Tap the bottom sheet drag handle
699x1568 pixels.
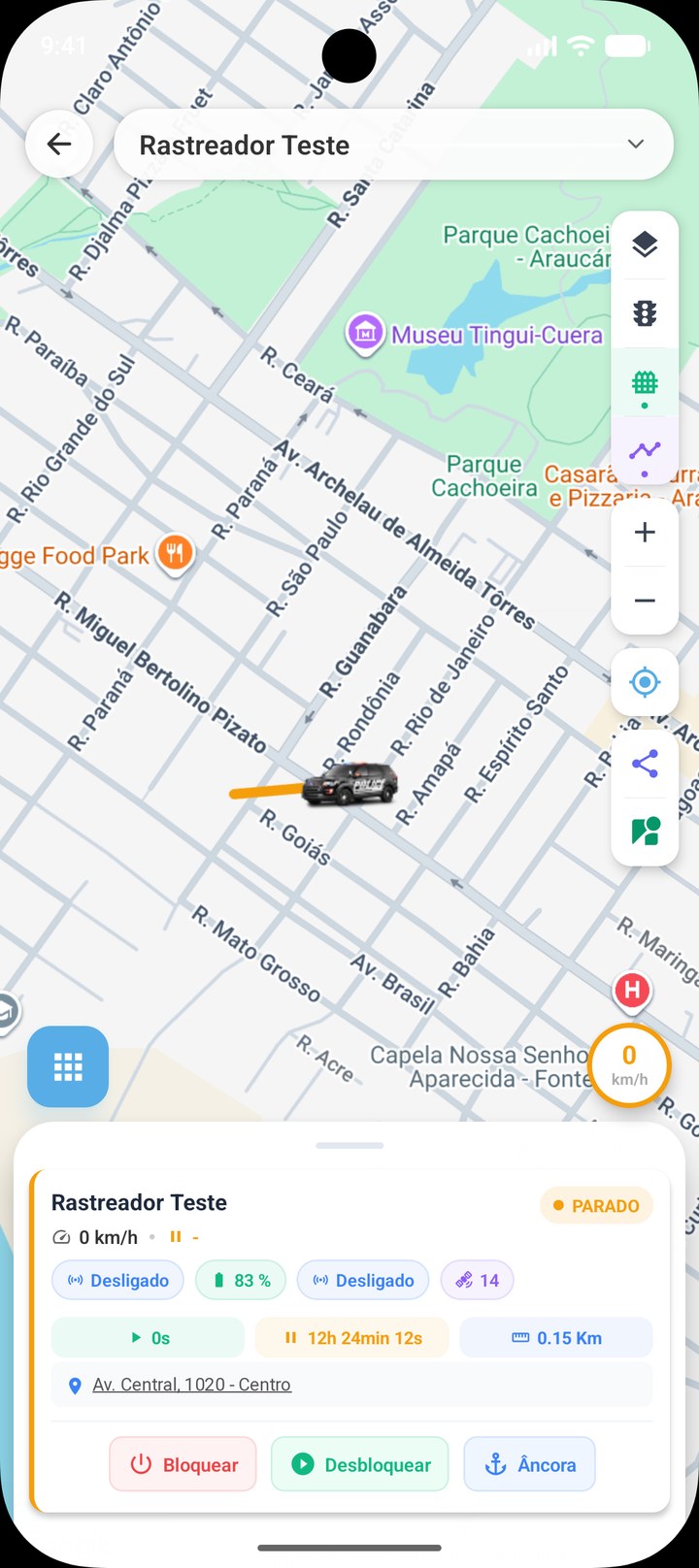(349, 1145)
